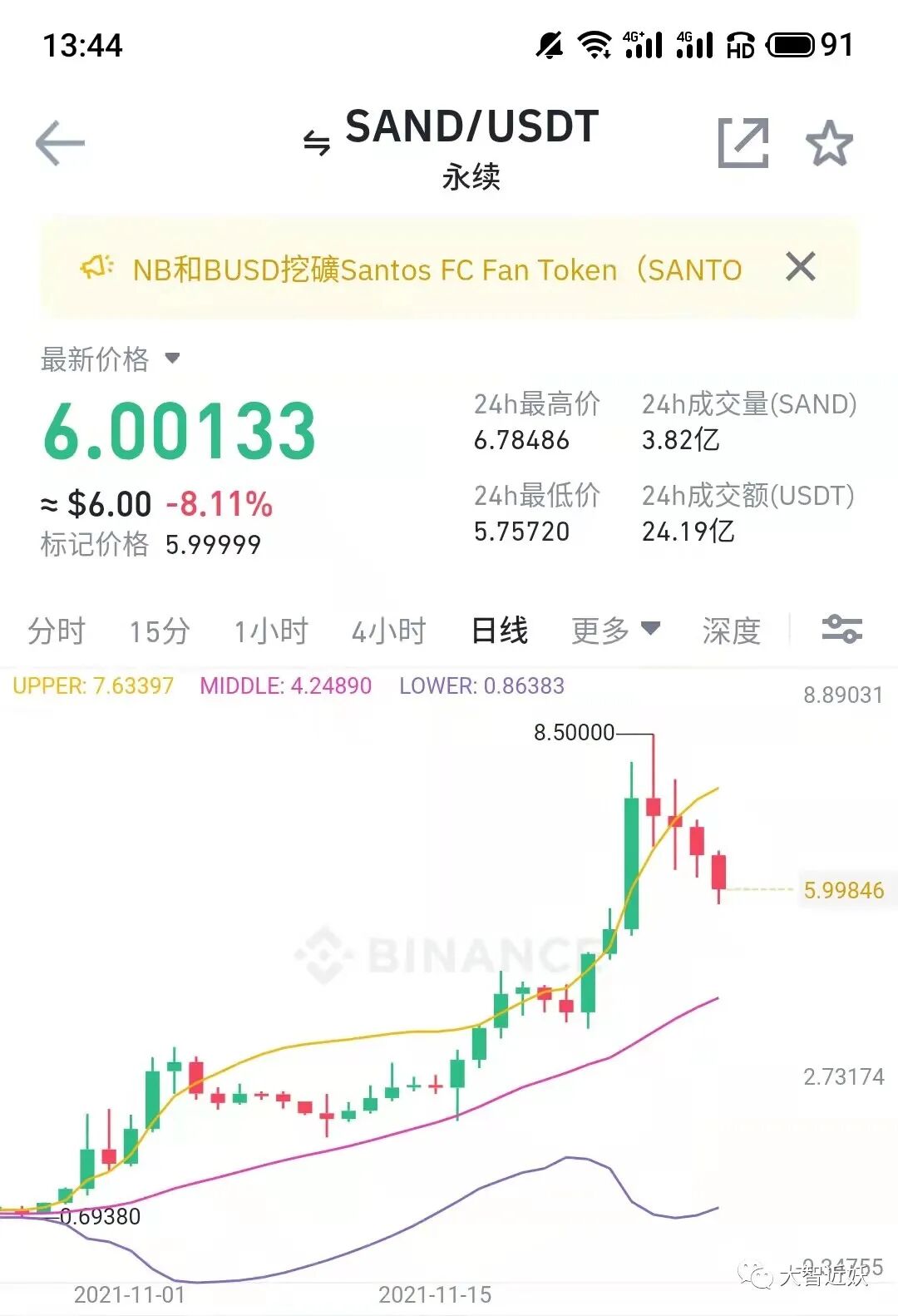Switch chart to 分时 view
This screenshot has height=1316, width=898.
click(x=57, y=631)
